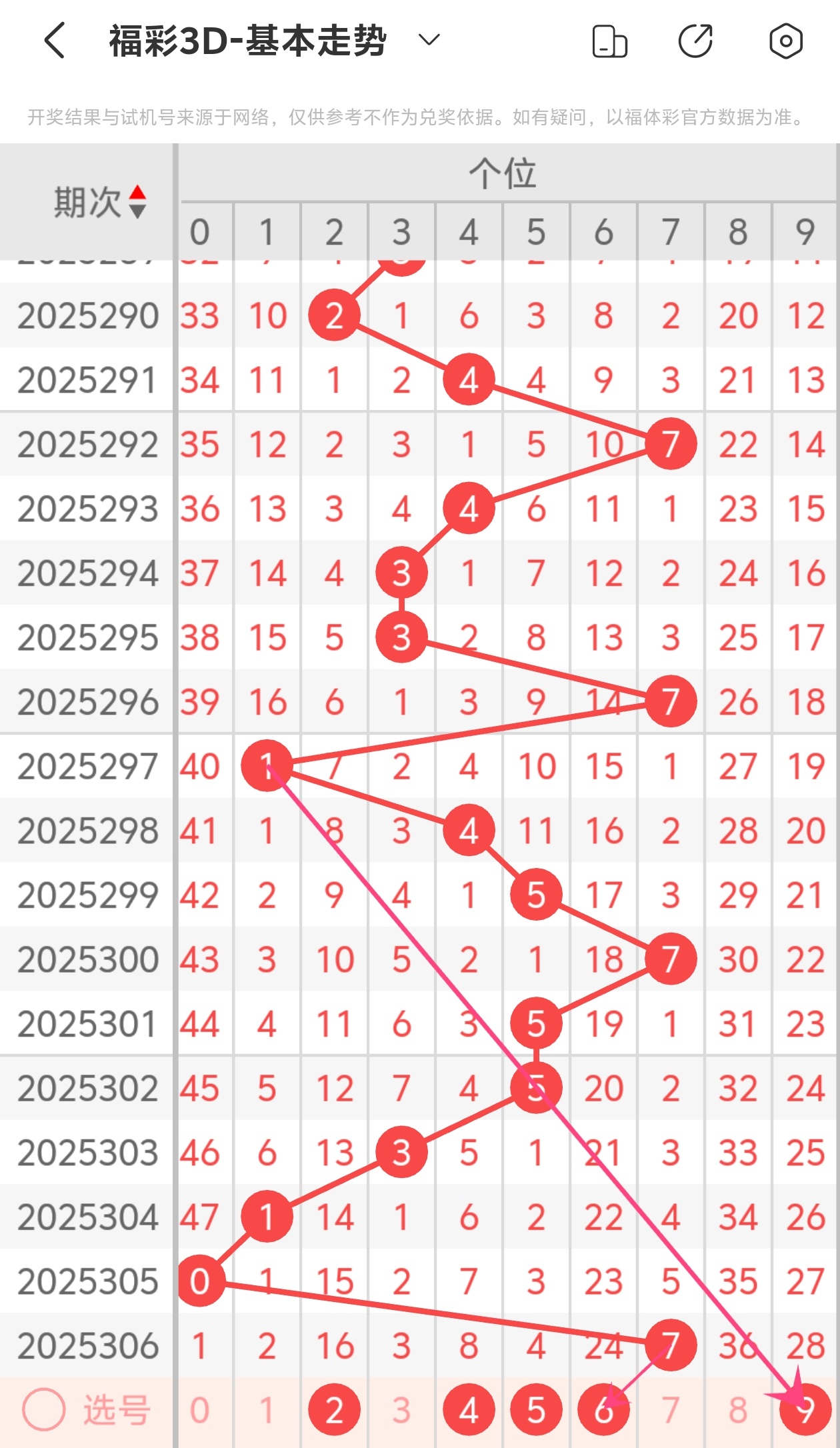
Task: Go back using the top-left arrow
Action: tap(55, 41)
